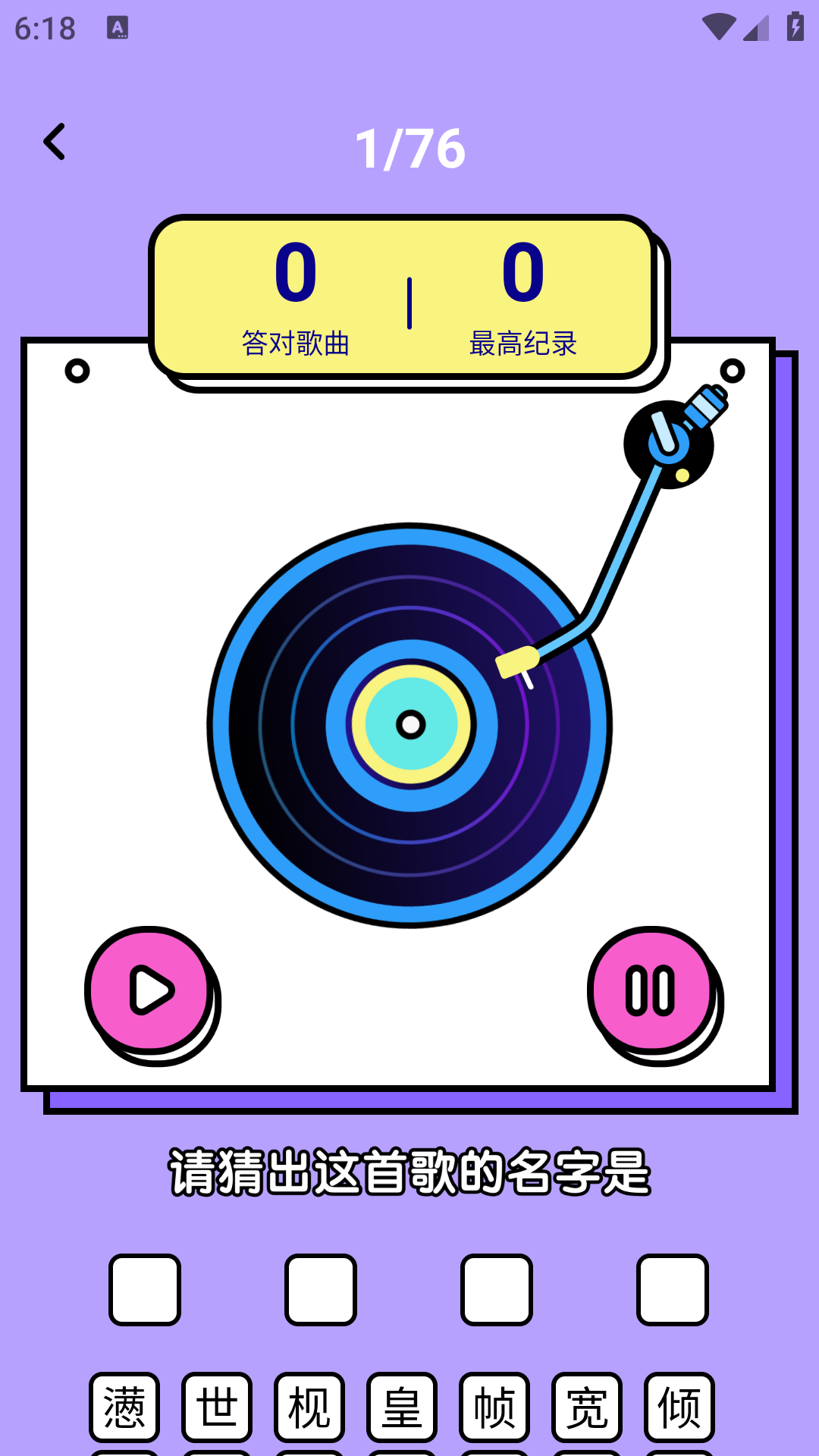Choose the character tile 帧
The width and height of the screenshot is (819, 1456).
pyautogui.click(x=494, y=1407)
